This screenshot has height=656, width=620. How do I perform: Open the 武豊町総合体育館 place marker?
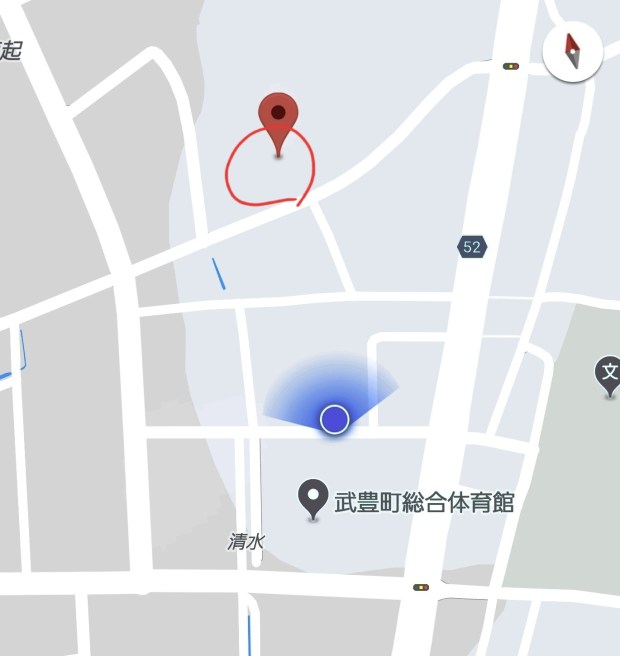click(315, 497)
